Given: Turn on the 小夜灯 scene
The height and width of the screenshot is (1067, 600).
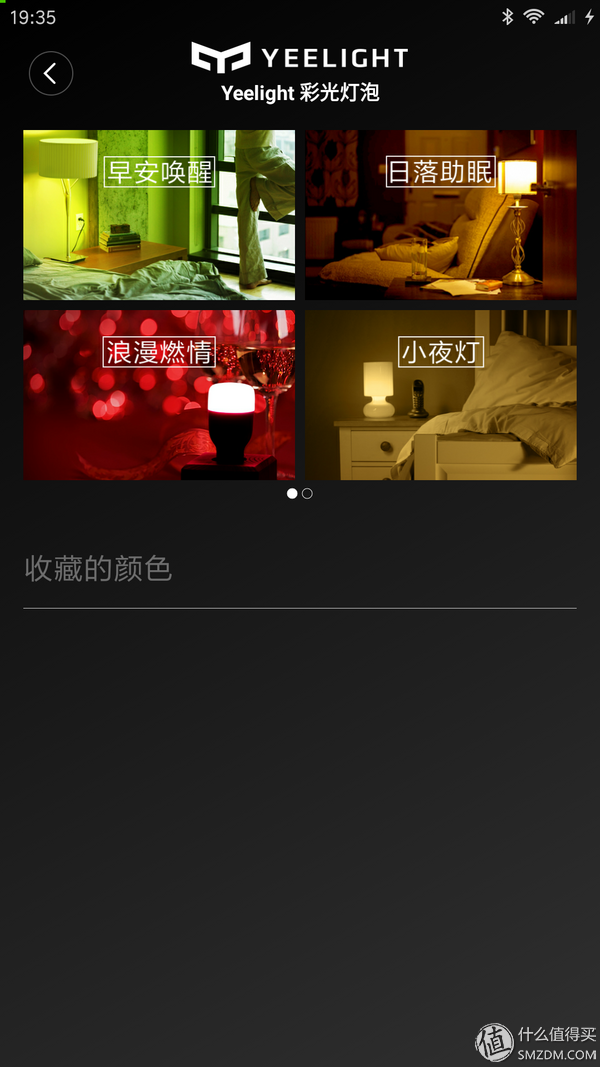Looking at the screenshot, I should (x=441, y=395).
